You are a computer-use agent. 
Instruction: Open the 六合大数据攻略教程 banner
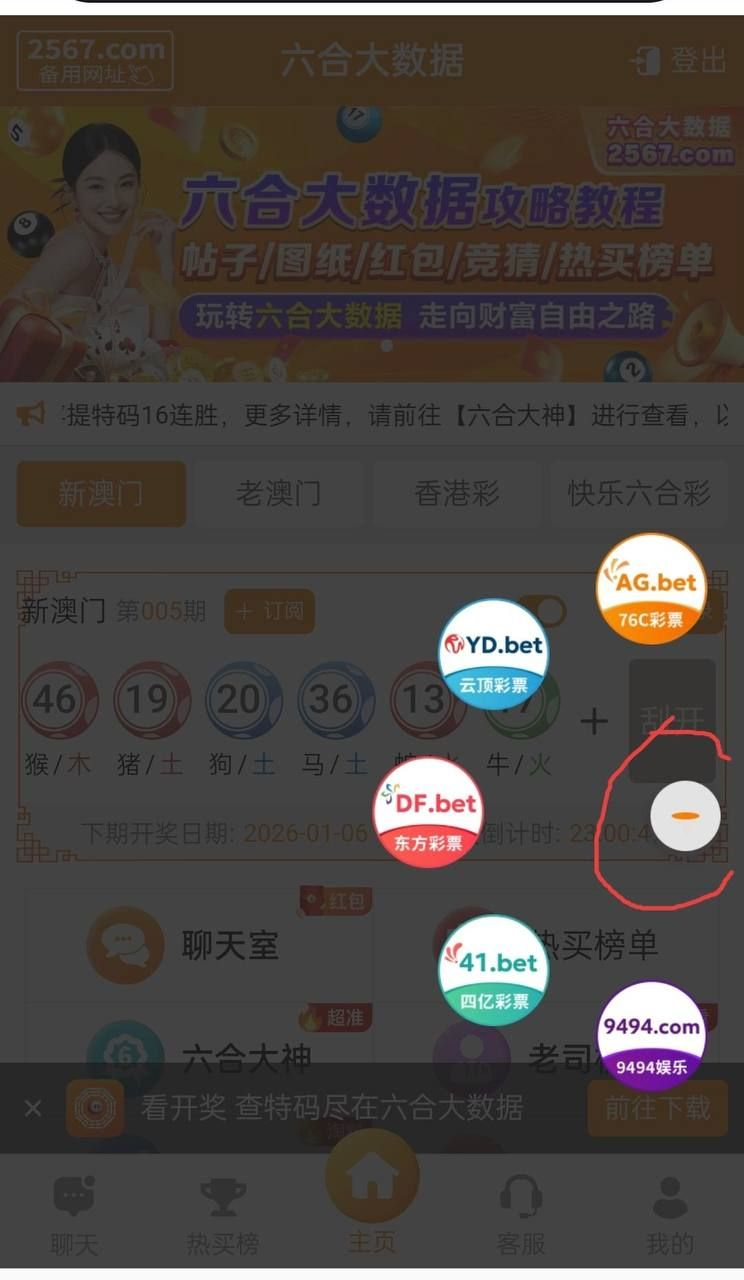pyautogui.click(x=372, y=243)
